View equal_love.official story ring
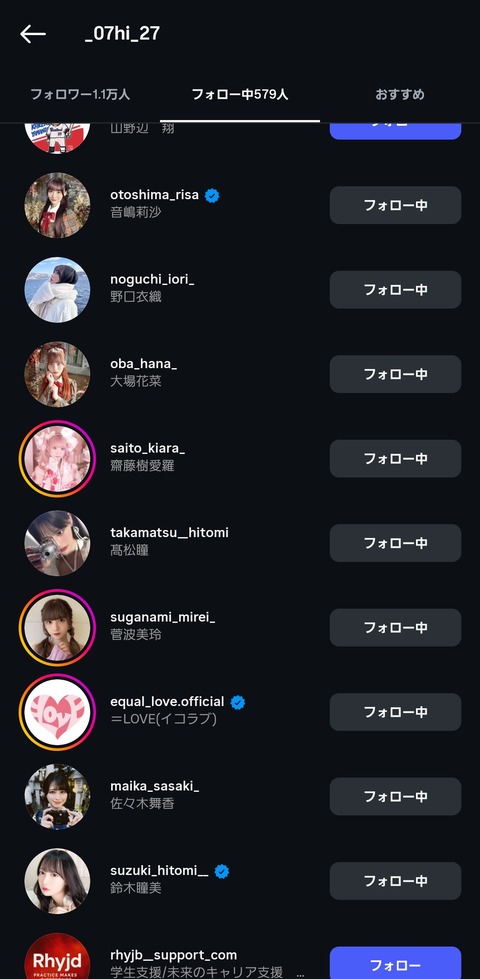Screen dimensions: 480x979 (57, 712)
